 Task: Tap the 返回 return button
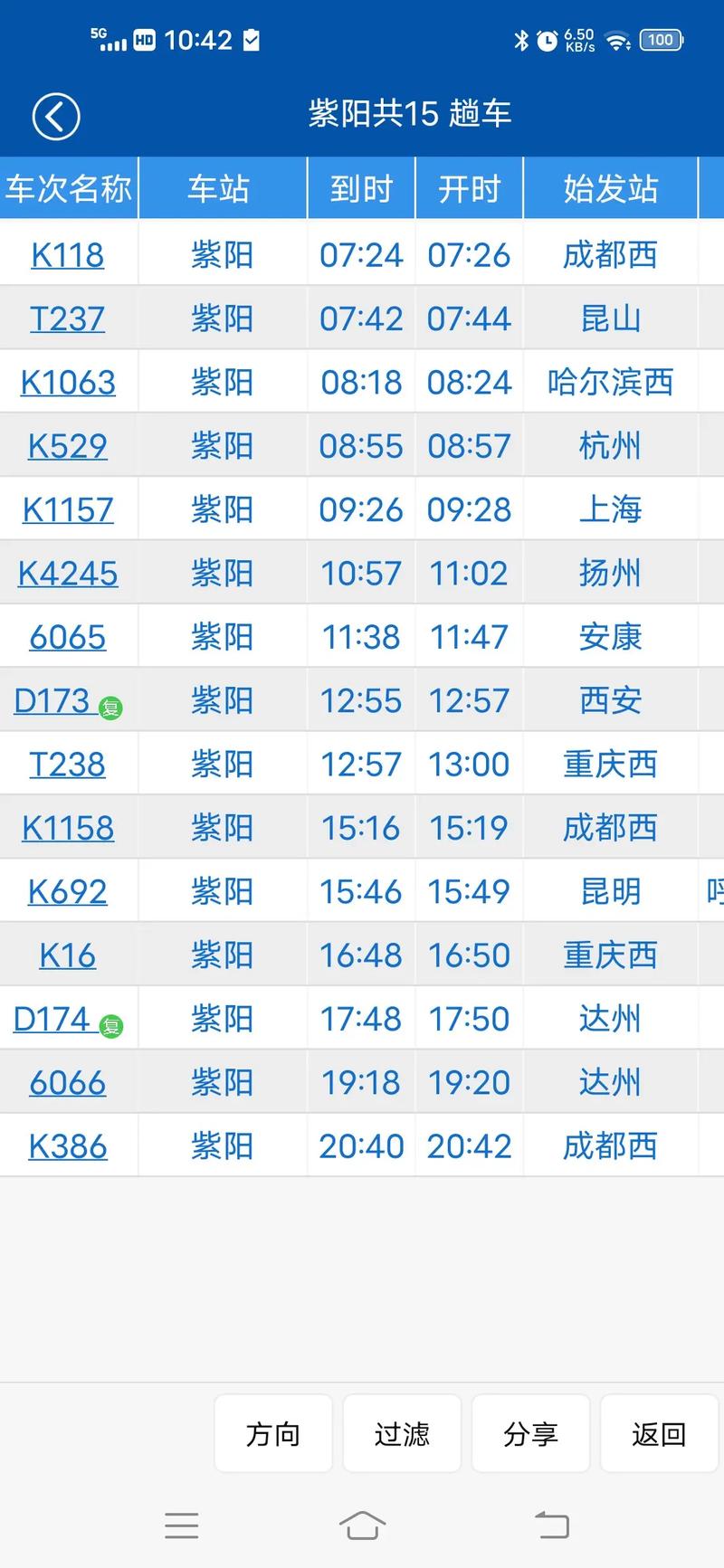(x=659, y=1433)
